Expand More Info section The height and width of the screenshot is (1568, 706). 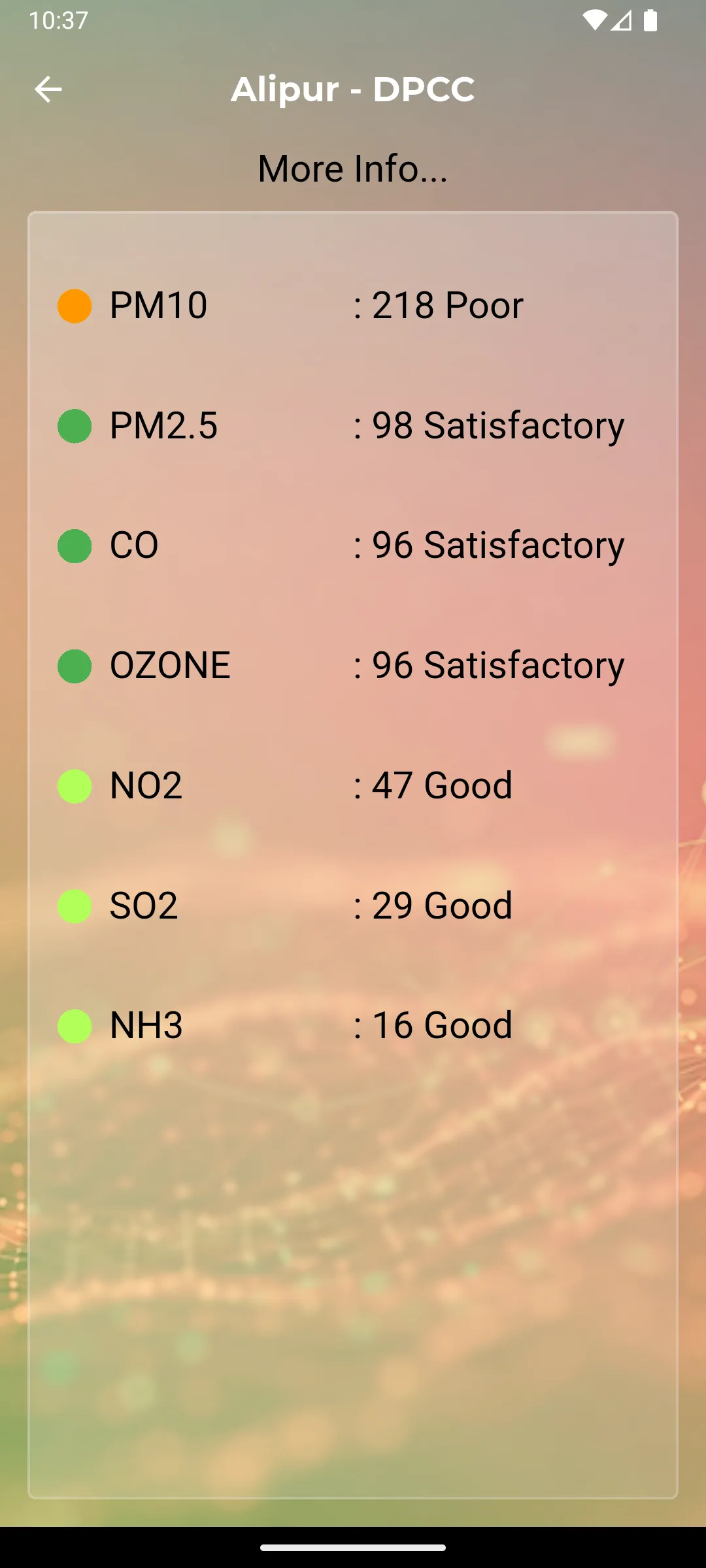[352, 168]
